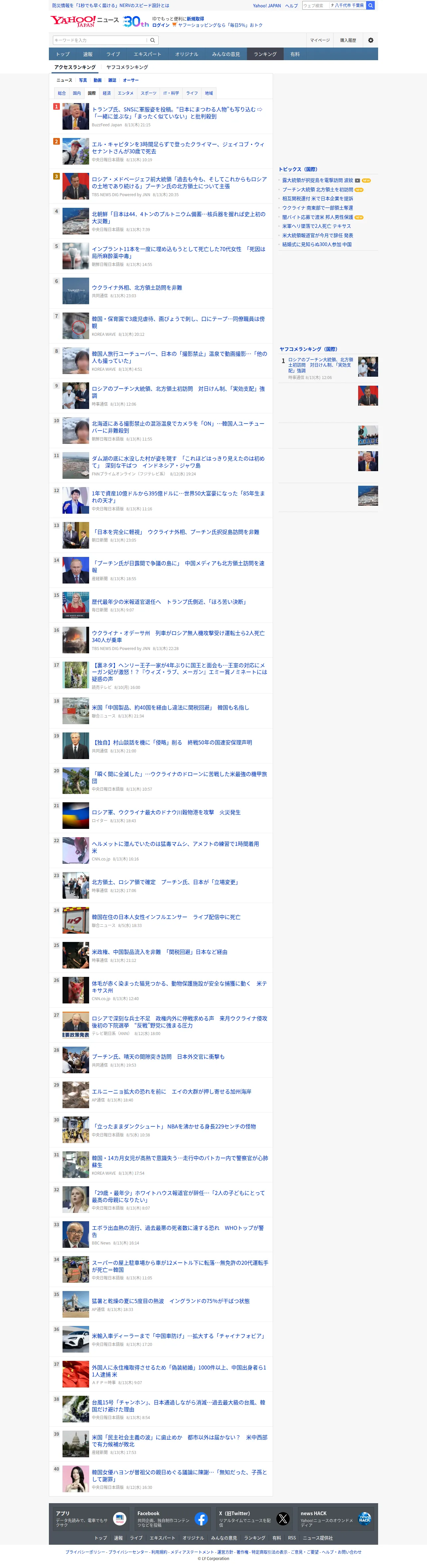Image resolution: width=427 pixels, height=1568 pixels.
Task: Open the rank 1 article about トランプ氏
Action: [x=177, y=113]
